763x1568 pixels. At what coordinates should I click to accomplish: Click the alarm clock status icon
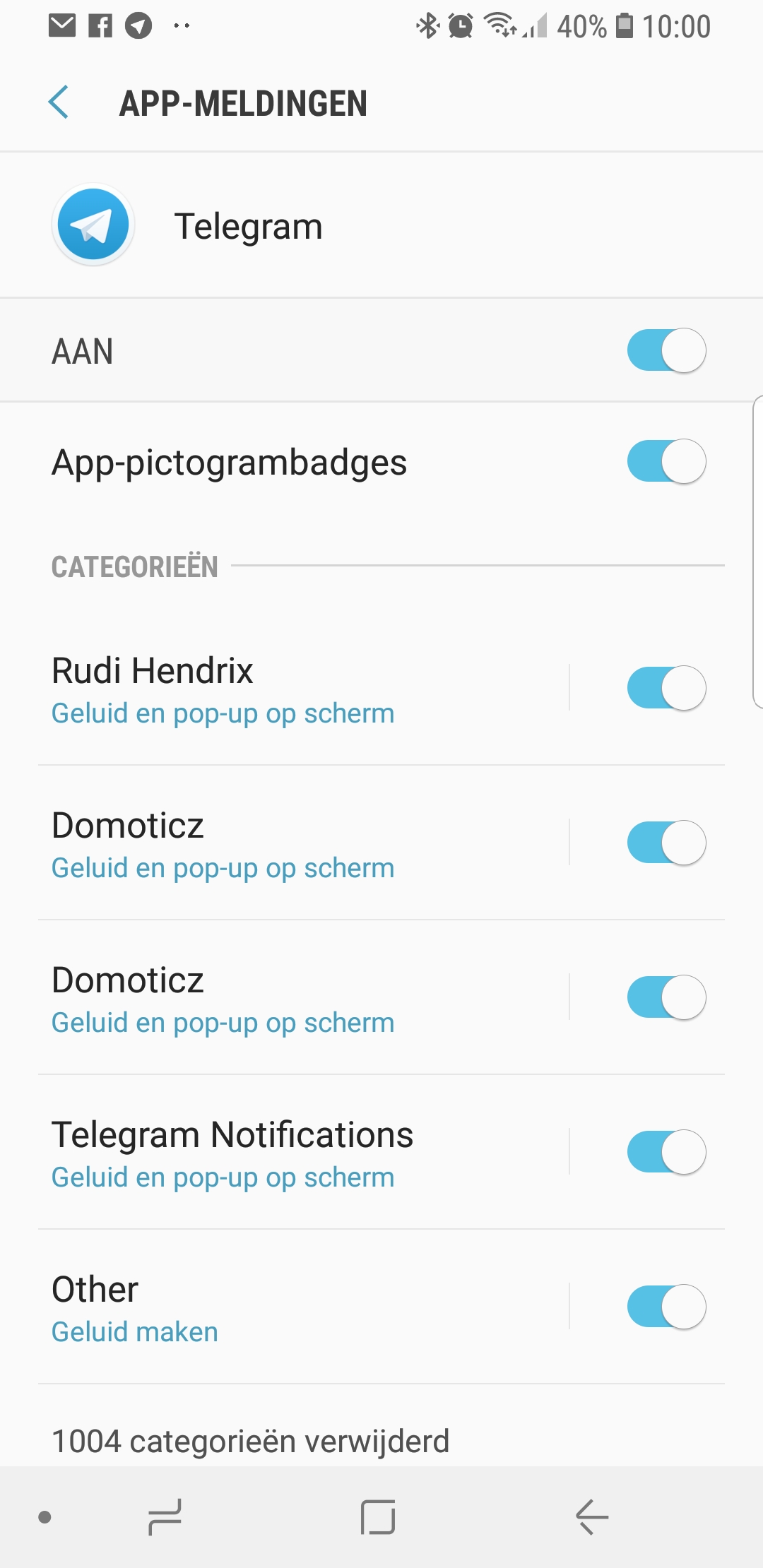tap(461, 25)
